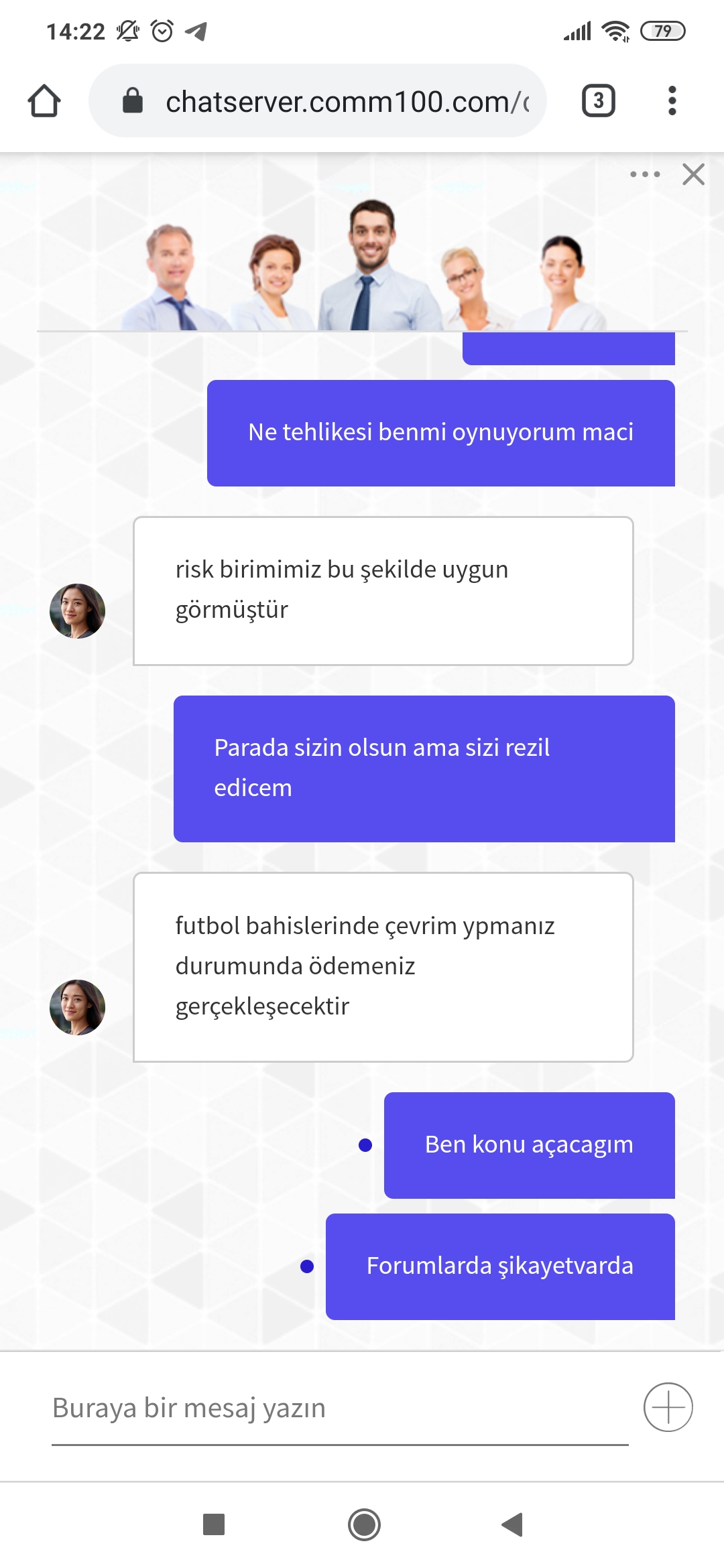724x1568 pixels.
Task: Open the attachment plus button
Action: tap(668, 1407)
